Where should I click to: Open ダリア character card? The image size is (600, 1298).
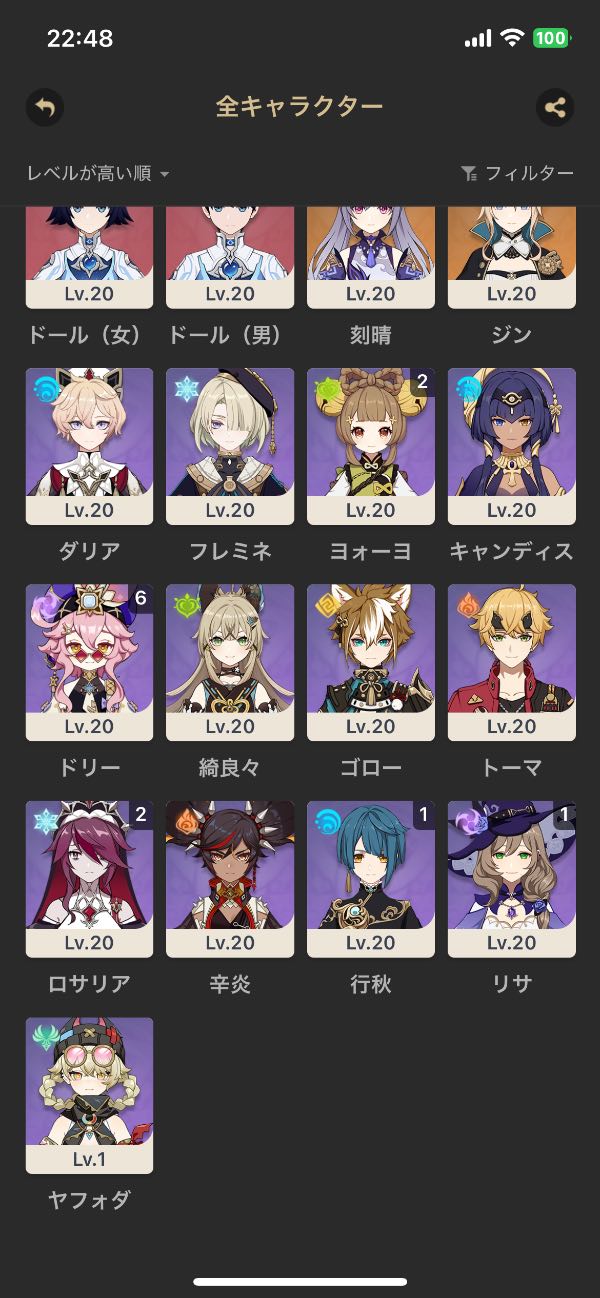90,446
